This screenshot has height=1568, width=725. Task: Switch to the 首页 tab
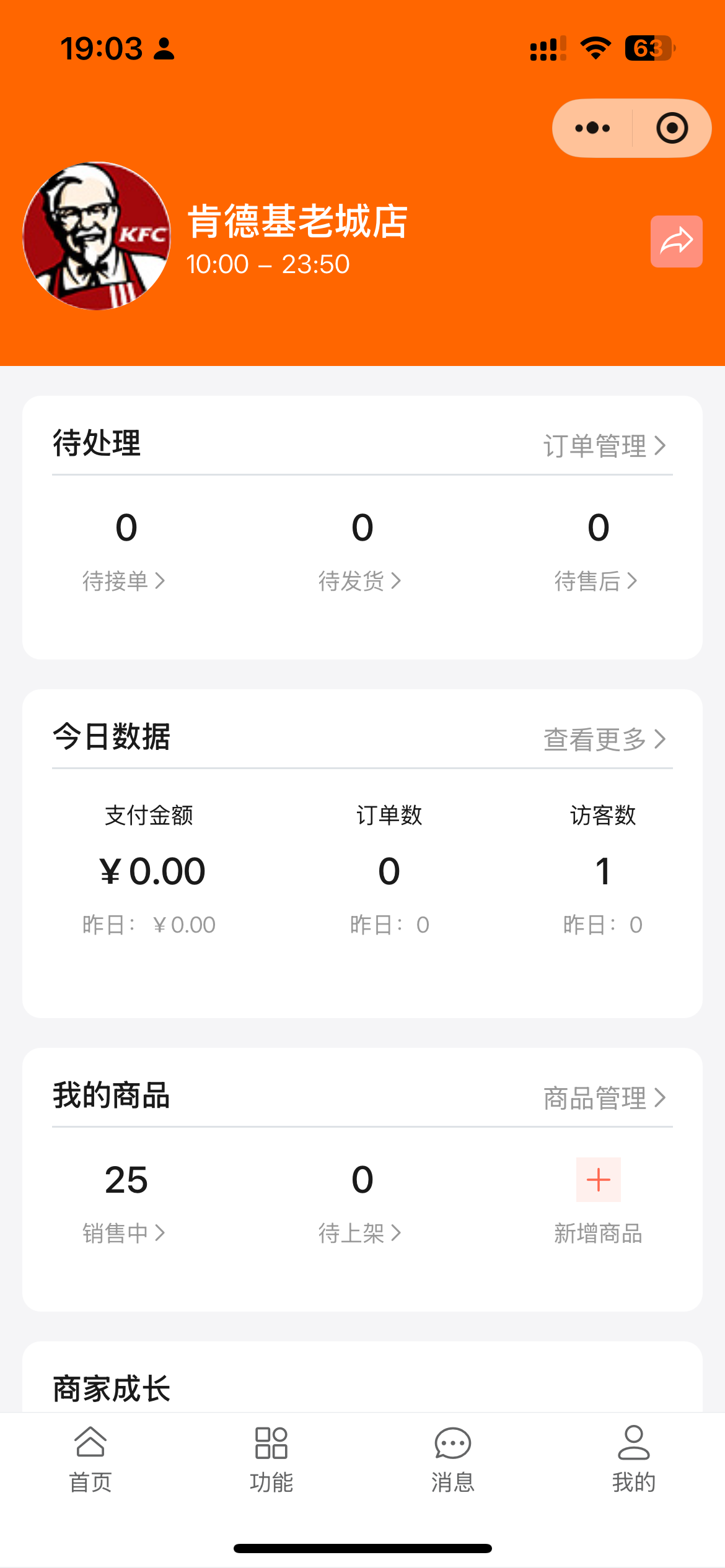(x=90, y=1460)
